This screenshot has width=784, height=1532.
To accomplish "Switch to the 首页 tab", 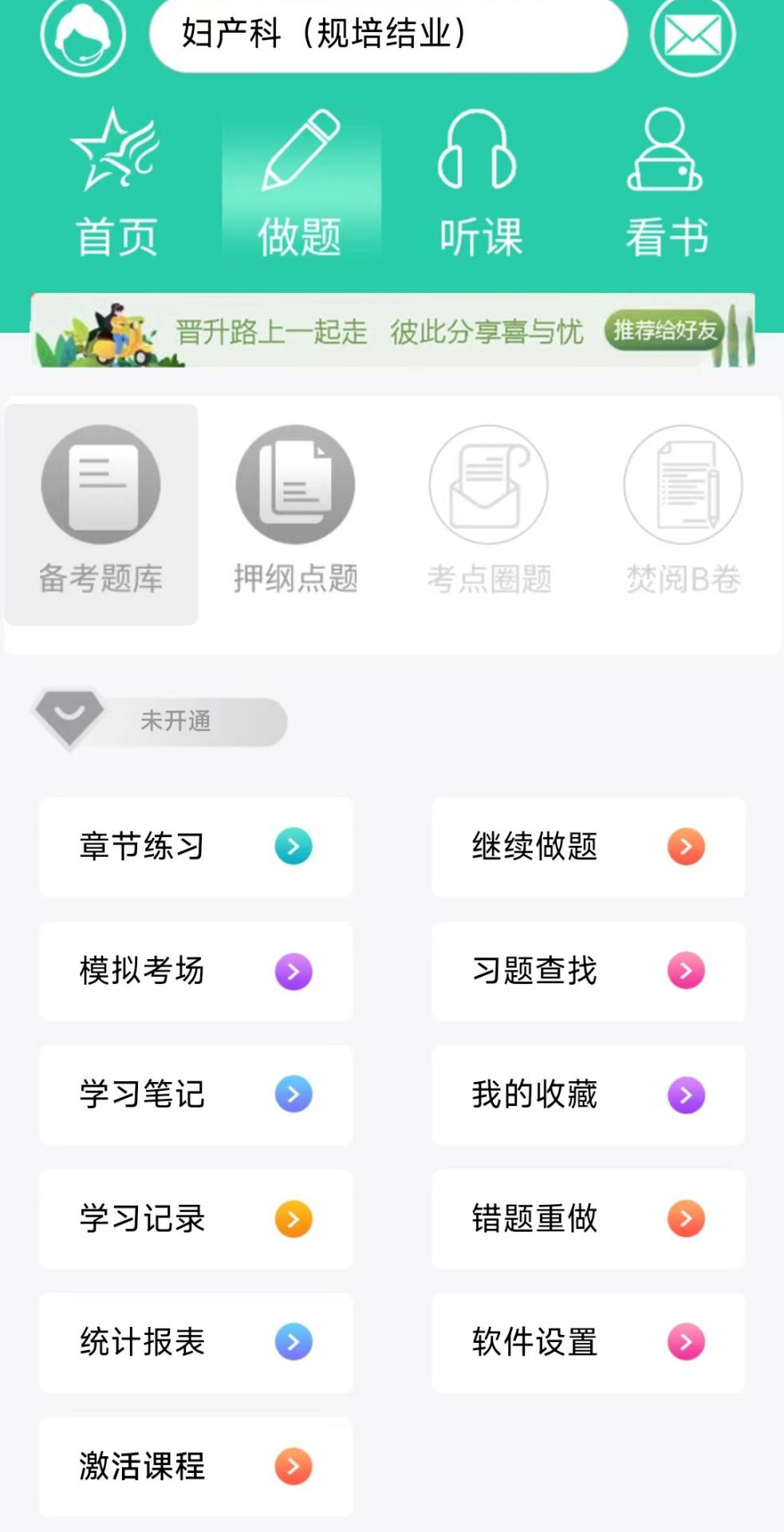I will point(116,185).
